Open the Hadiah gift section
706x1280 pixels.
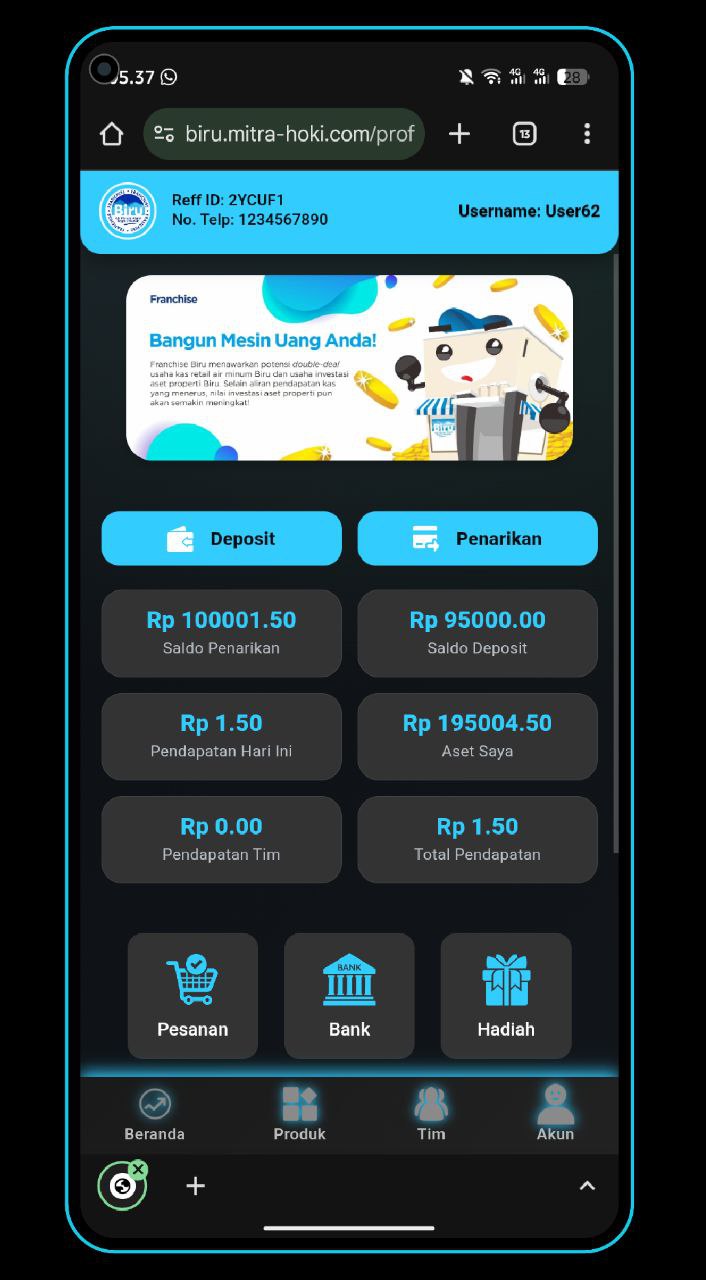coord(505,995)
